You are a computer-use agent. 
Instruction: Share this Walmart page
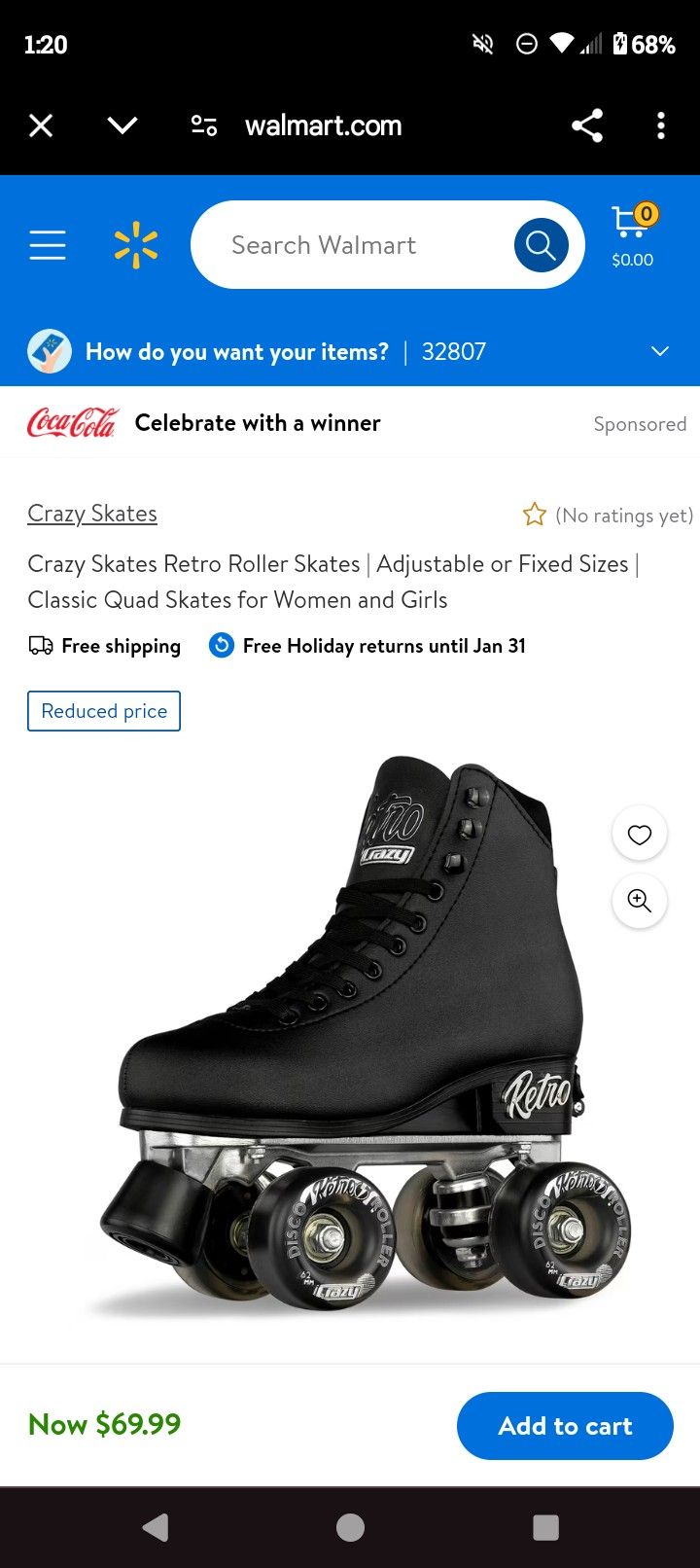pyautogui.click(x=587, y=125)
